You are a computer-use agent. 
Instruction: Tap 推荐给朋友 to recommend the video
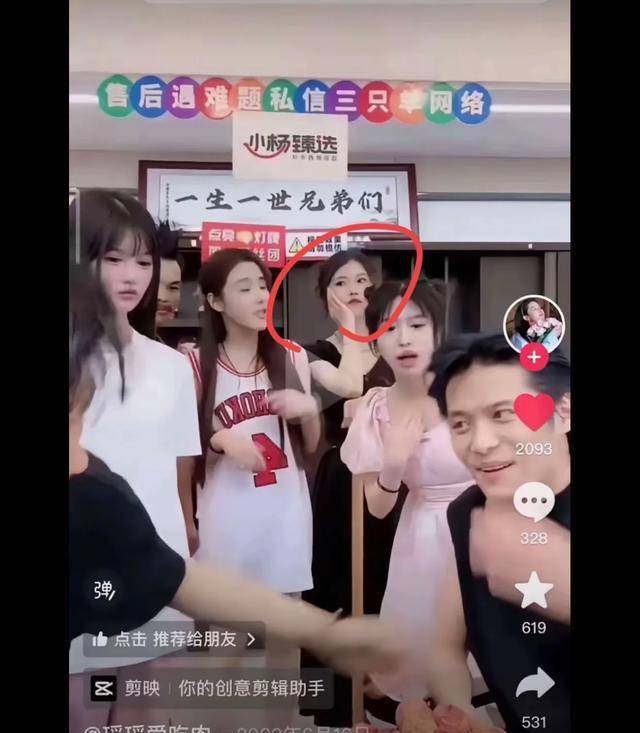coord(174,639)
